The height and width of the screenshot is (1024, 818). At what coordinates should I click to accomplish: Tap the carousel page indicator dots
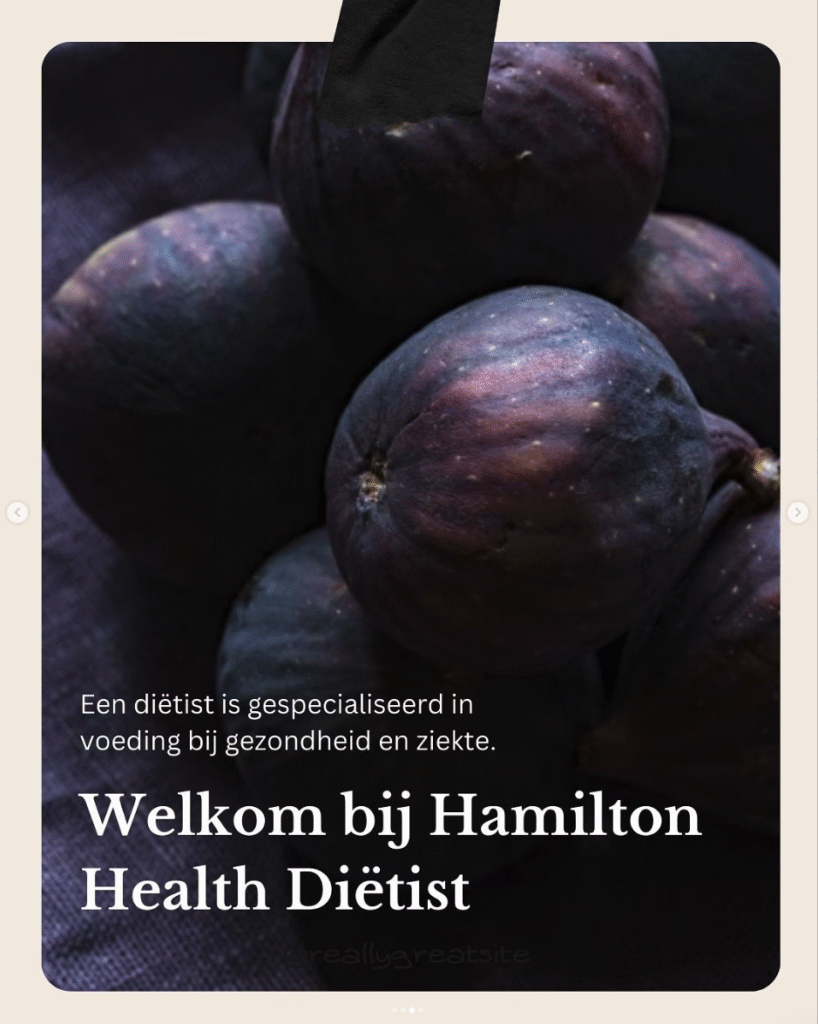pos(408,1010)
